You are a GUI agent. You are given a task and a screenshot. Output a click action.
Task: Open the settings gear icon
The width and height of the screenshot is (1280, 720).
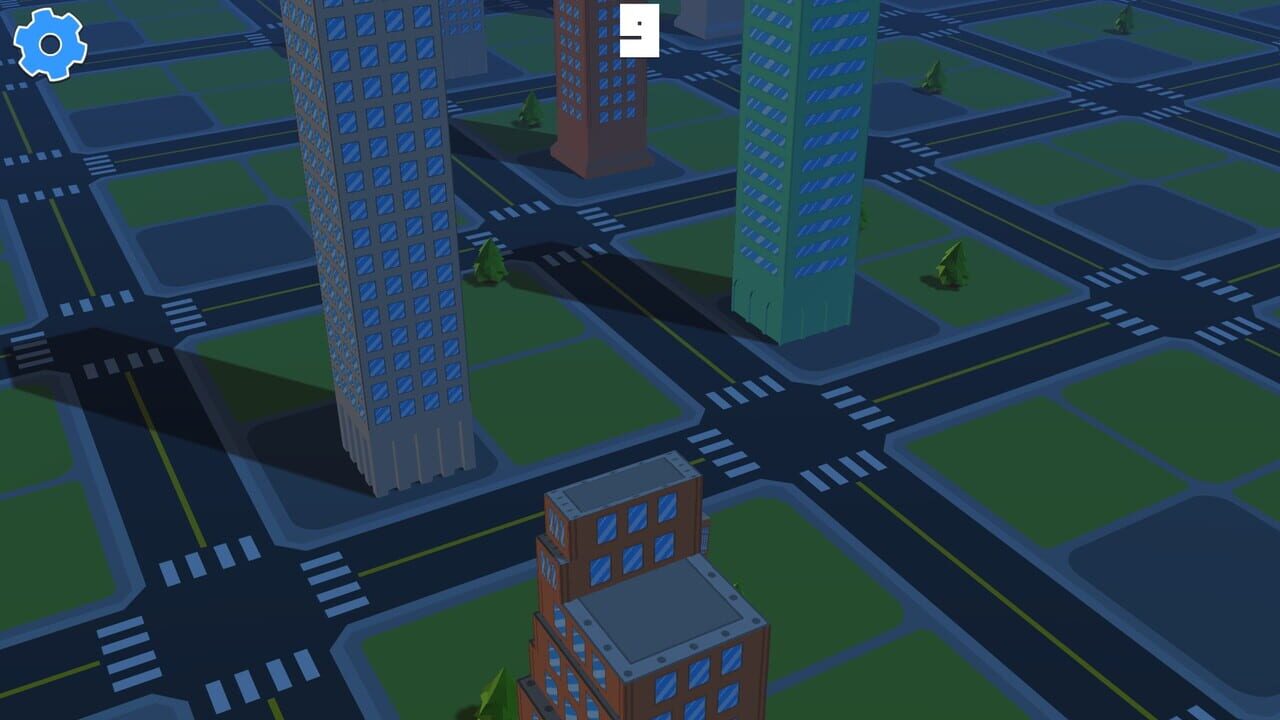tap(50, 44)
